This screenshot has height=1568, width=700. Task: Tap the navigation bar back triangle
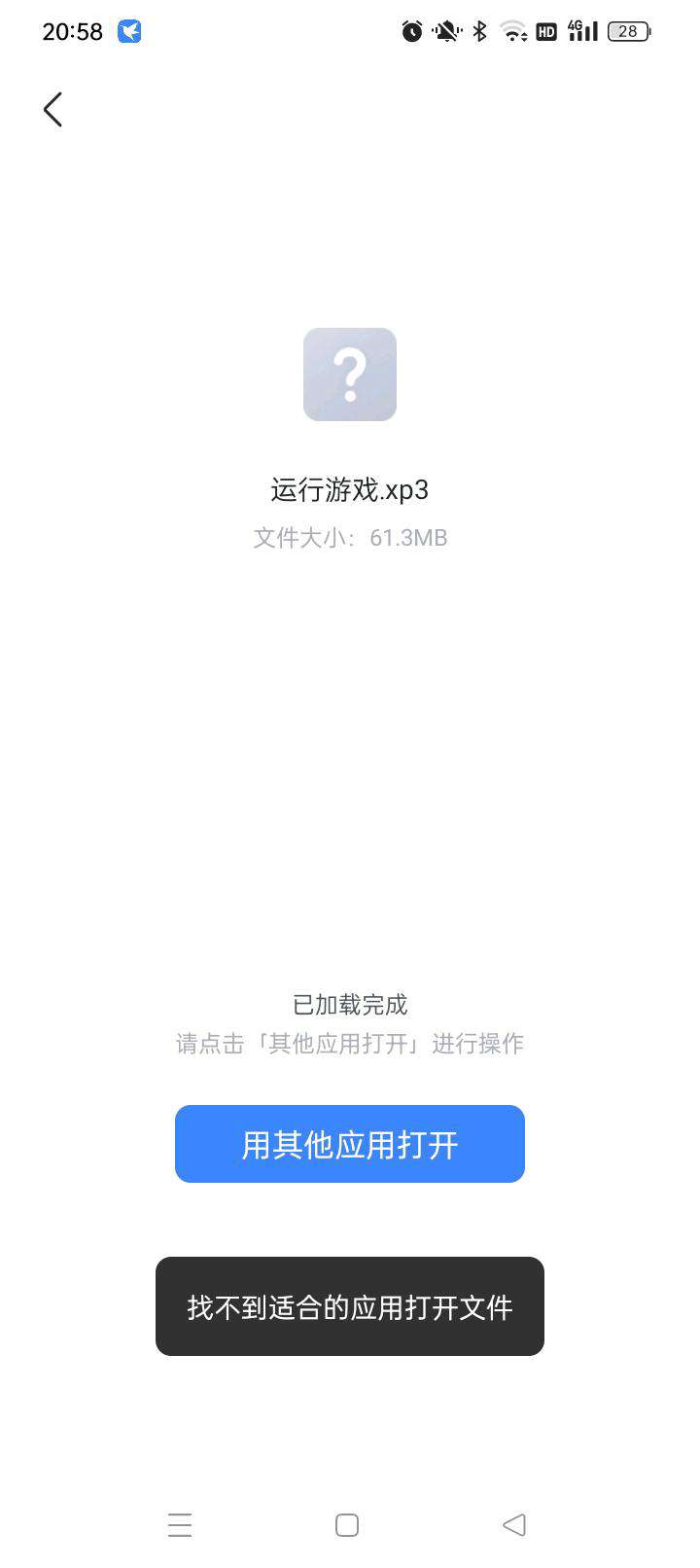tap(514, 1525)
